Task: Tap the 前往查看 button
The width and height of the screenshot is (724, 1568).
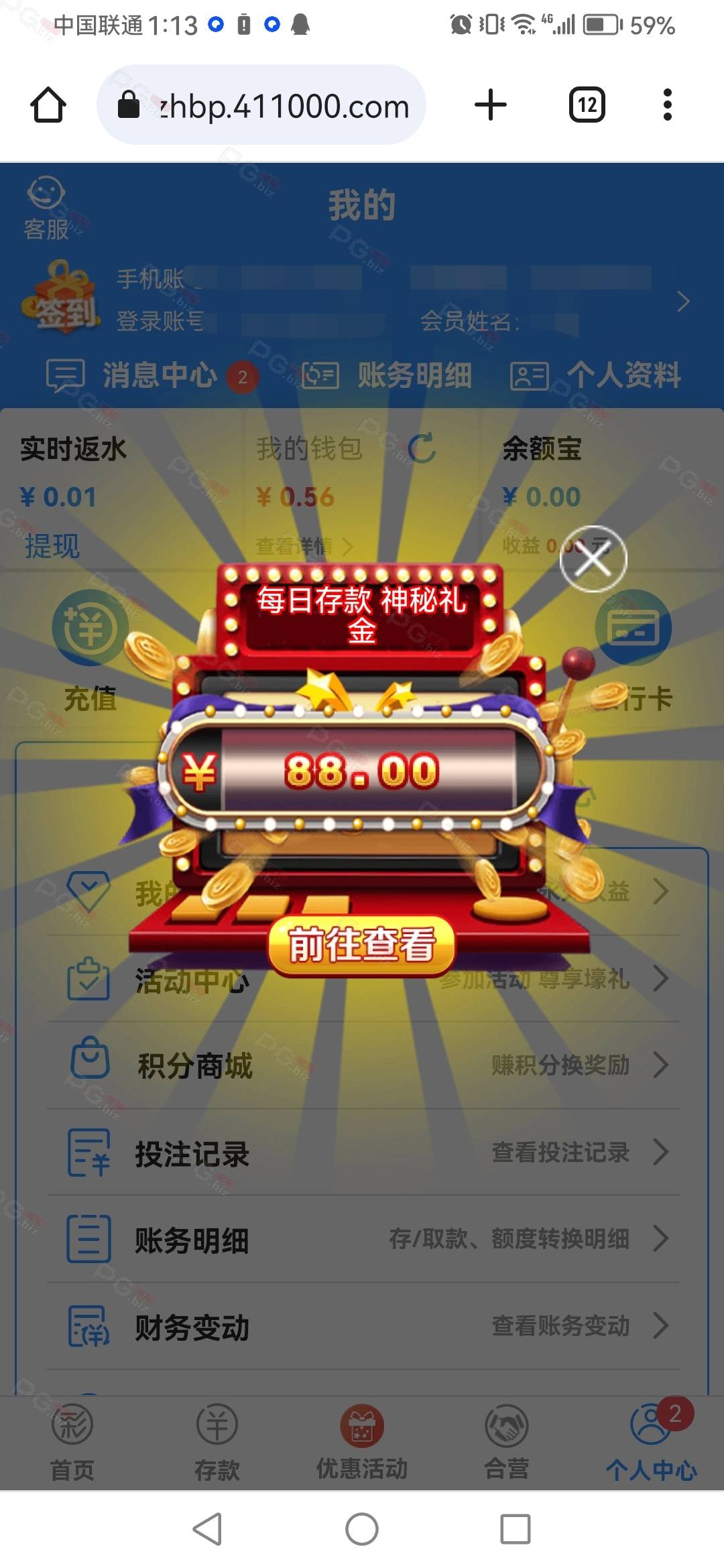Action: tap(362, 945)
